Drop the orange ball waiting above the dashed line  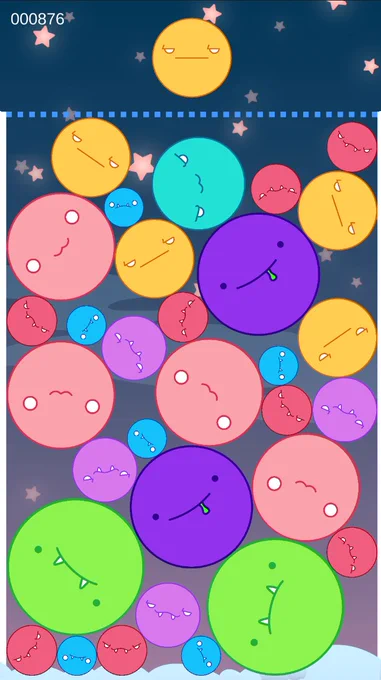pyautogui.click(x=192, y=58)
